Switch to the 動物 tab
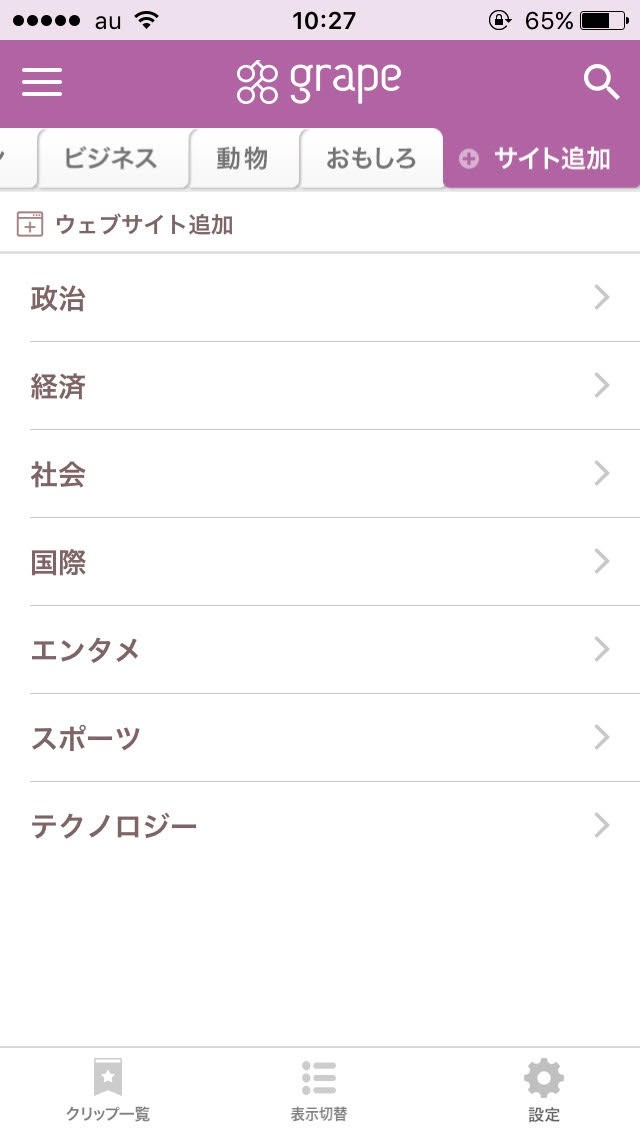Viewport: 640px width, 1136px height. [x=243, y=158]
